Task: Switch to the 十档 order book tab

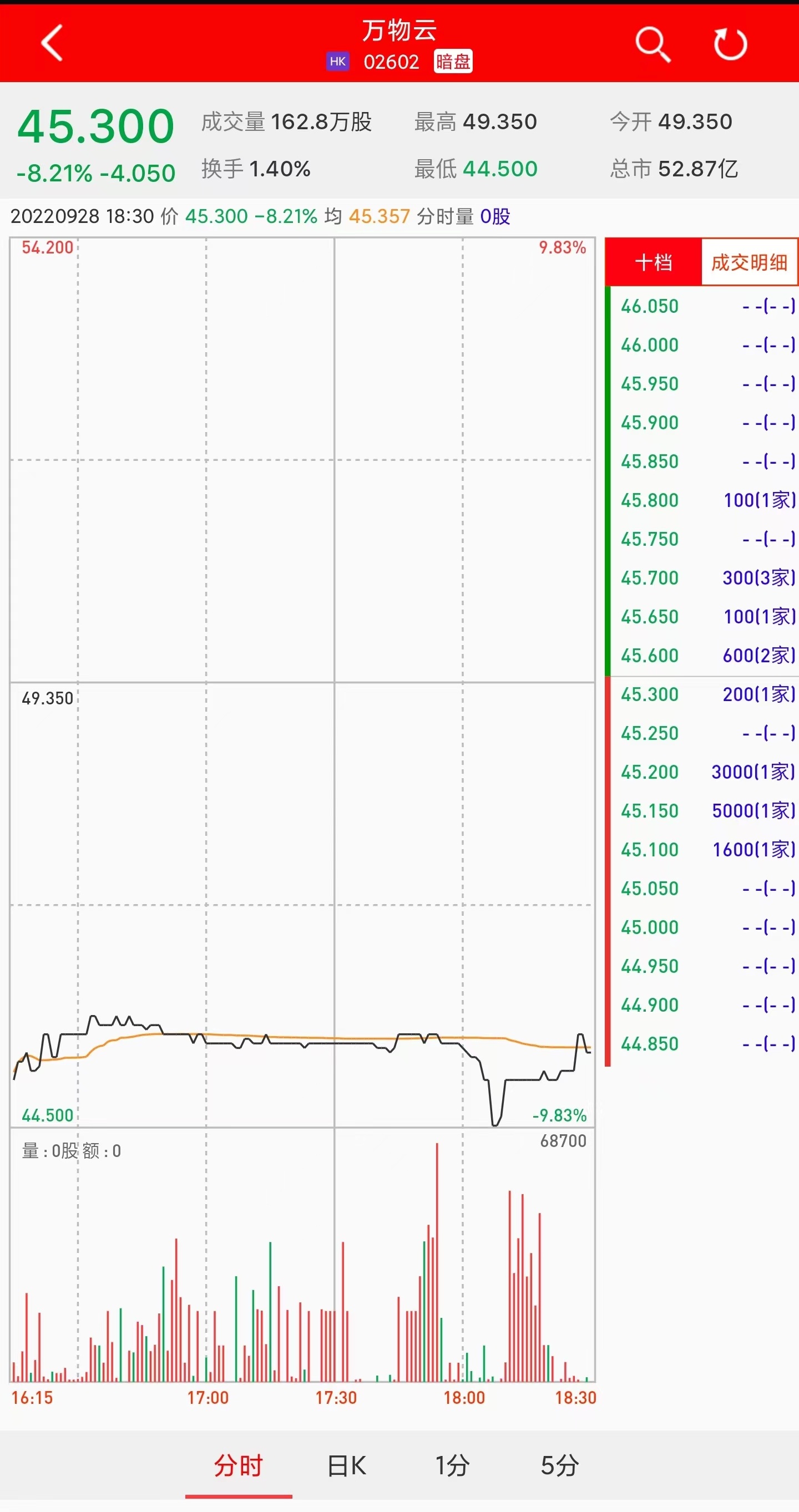Action: point(654,262)
